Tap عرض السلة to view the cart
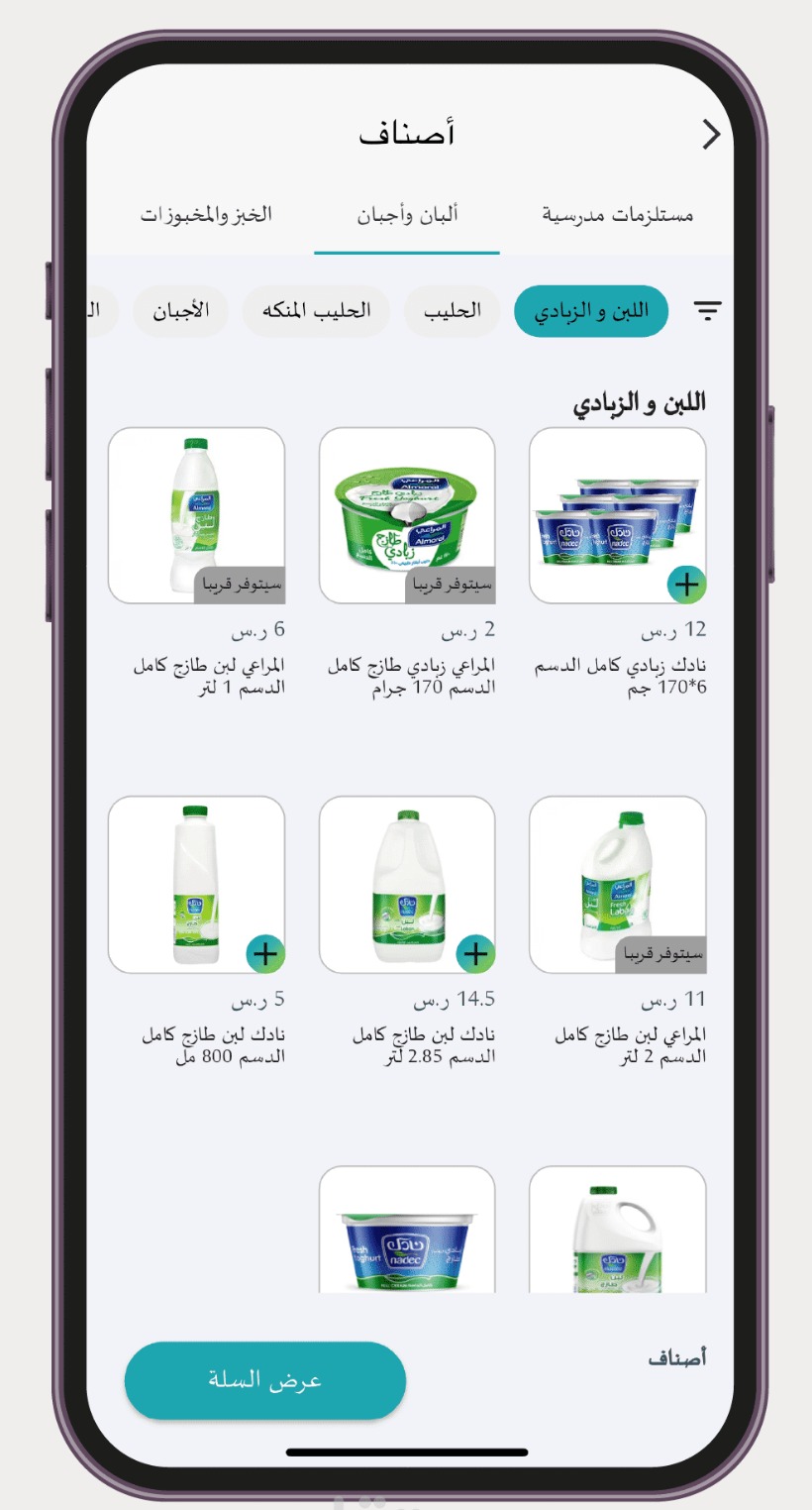 tap(265, 1380)
